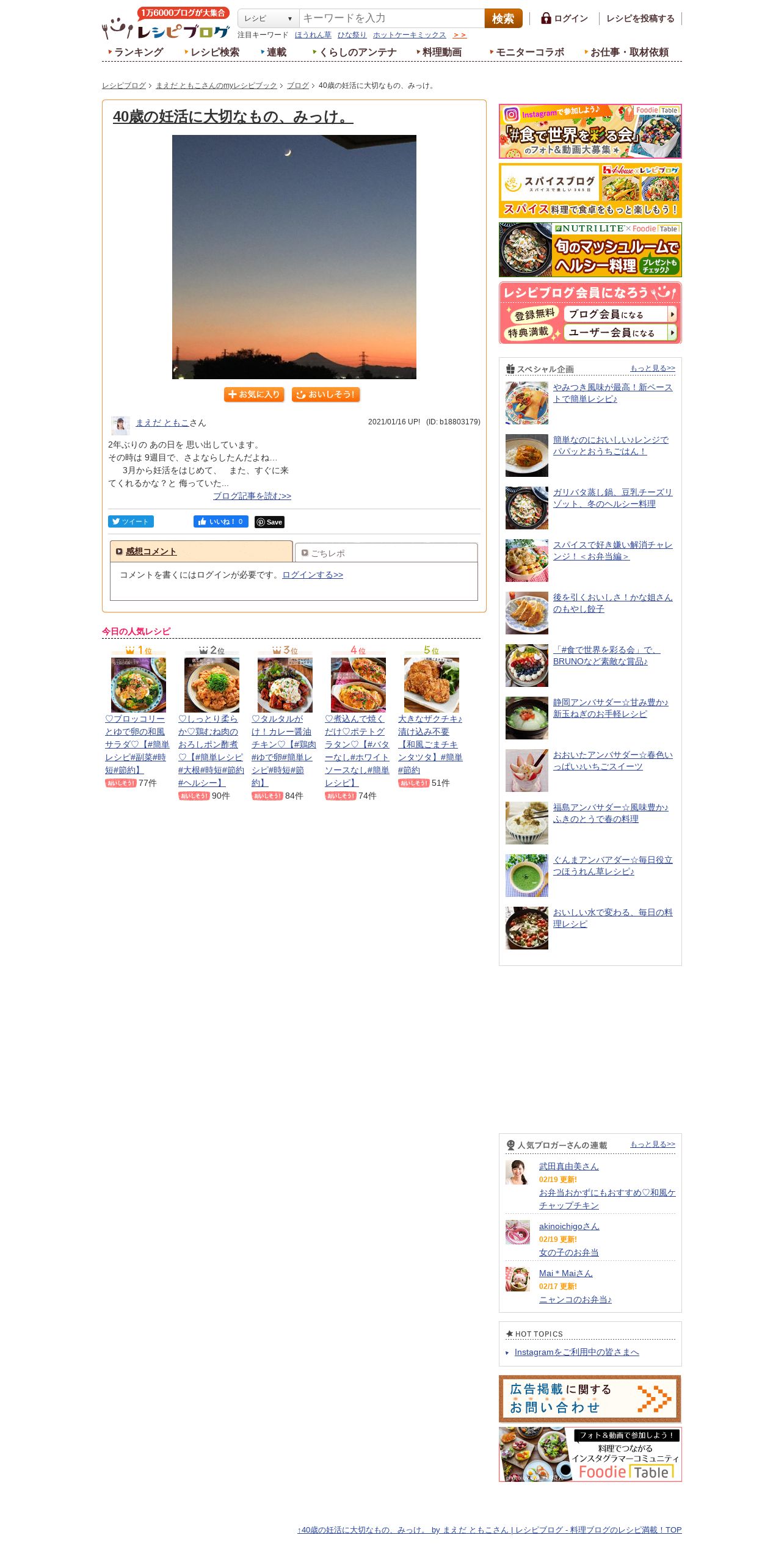Save the post to Pinterest
Image resolution: width=784 pixels, height=1568 pixels.
(x=269, y=522)
